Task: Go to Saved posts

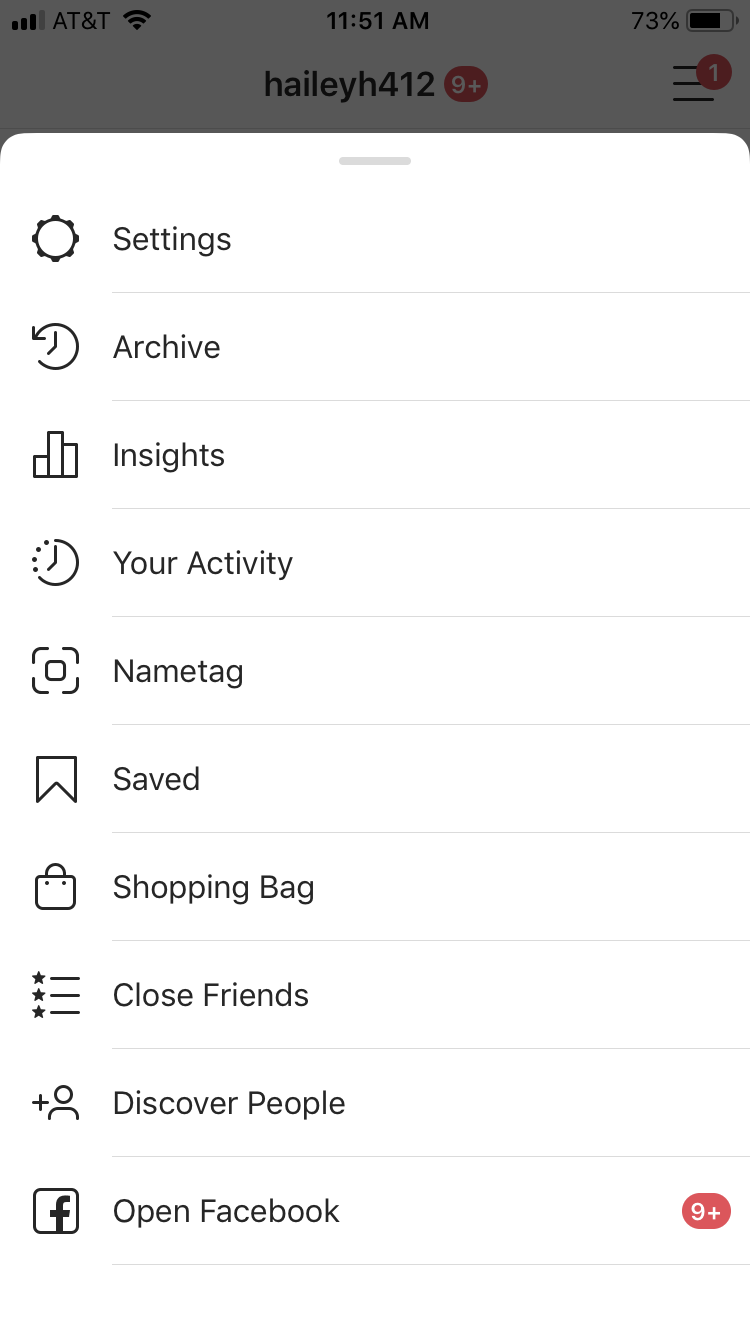Action: [375, 779]
